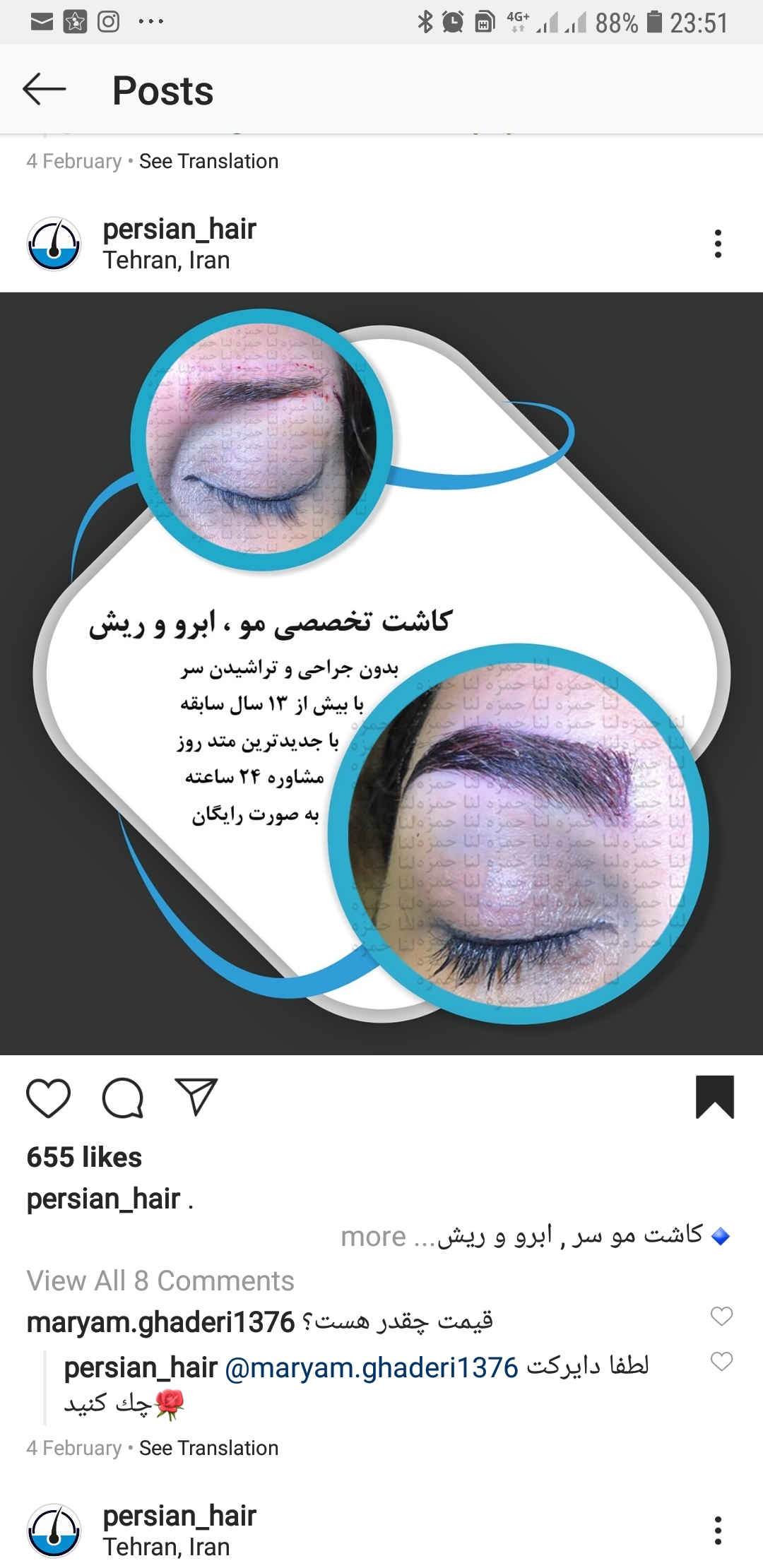Open maryam.ghaderi1376 profile from comment
Viewport: 763px width, 1568px height.
(160, 1322)
